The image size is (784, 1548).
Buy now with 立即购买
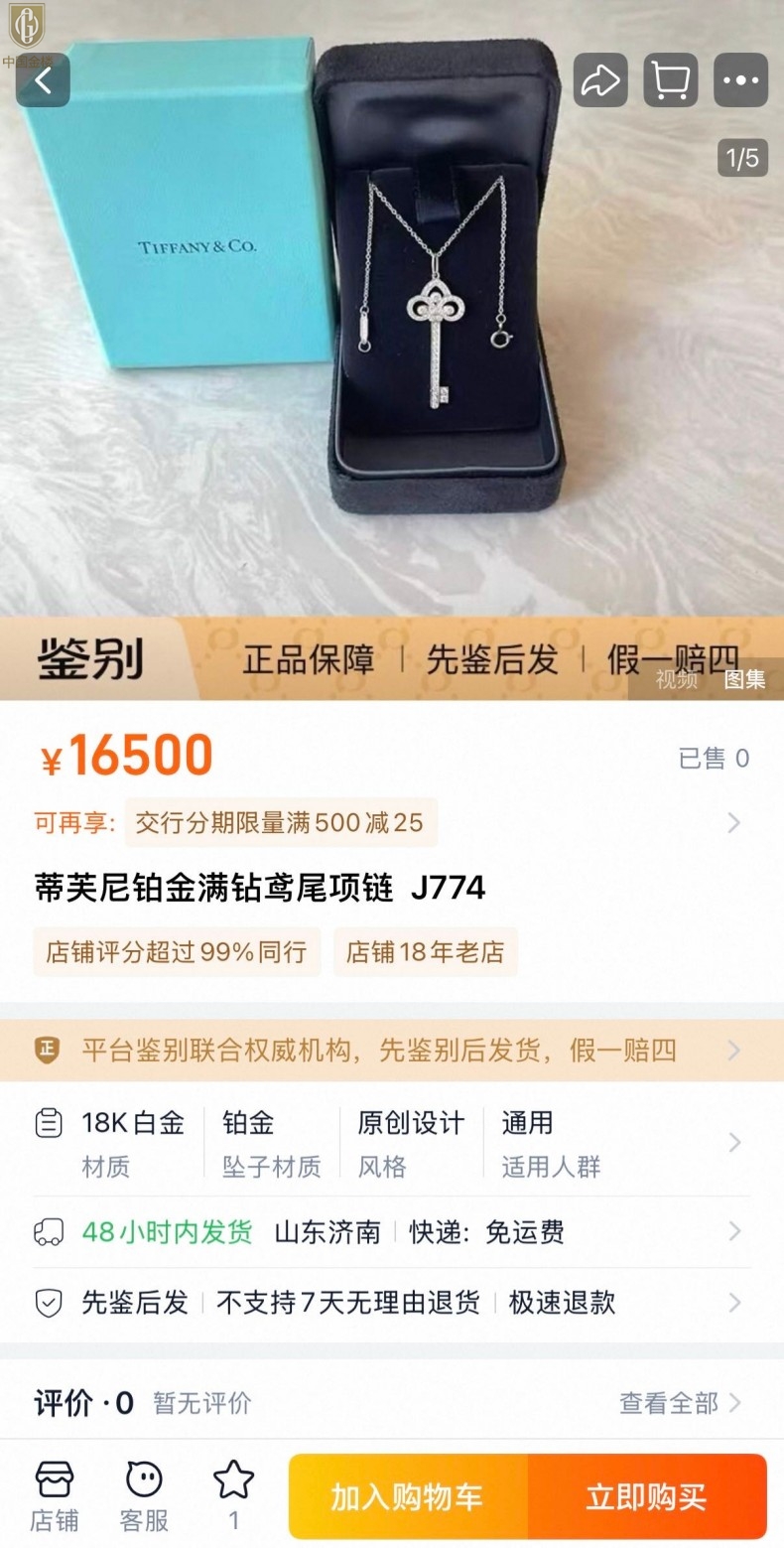(647, 1497)
